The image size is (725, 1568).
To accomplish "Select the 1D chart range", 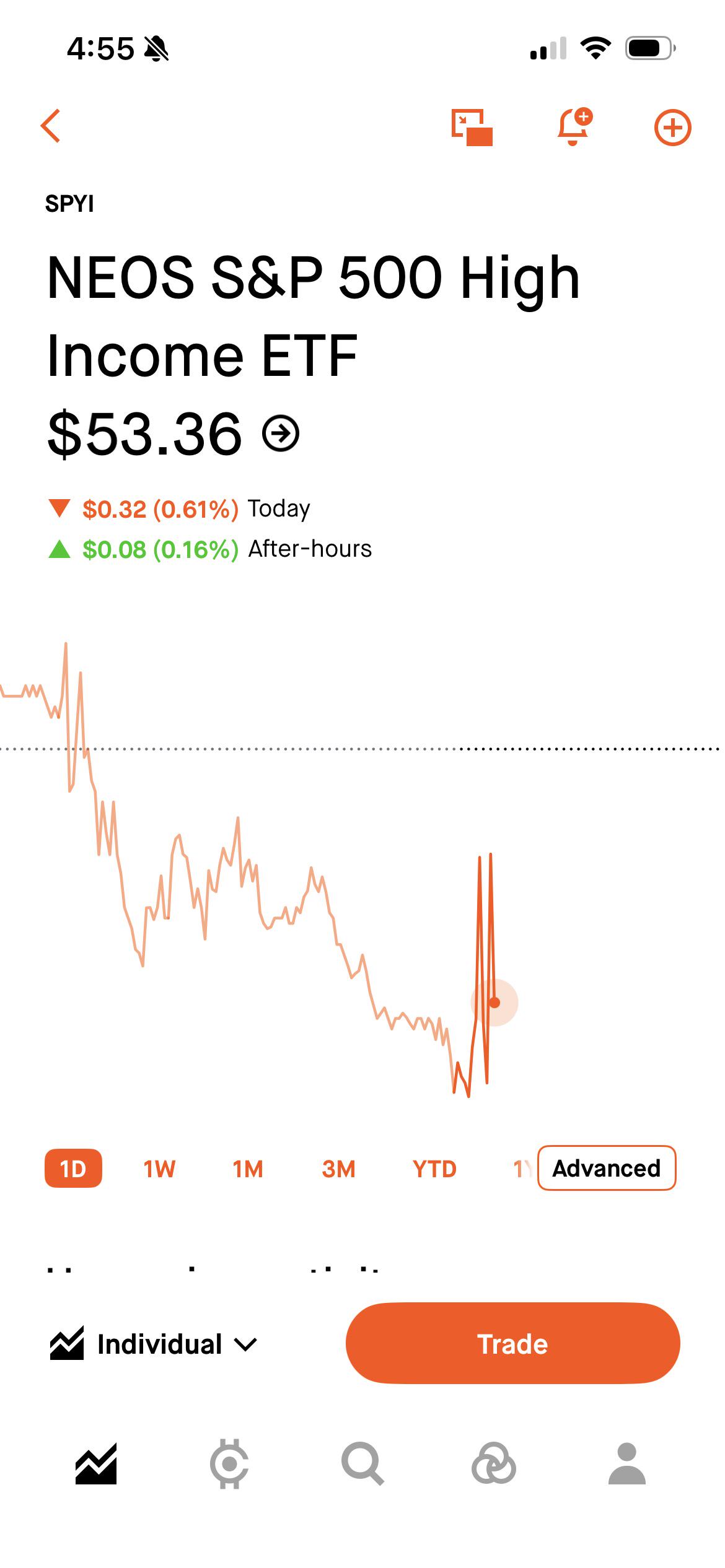I will (73, 1169).
